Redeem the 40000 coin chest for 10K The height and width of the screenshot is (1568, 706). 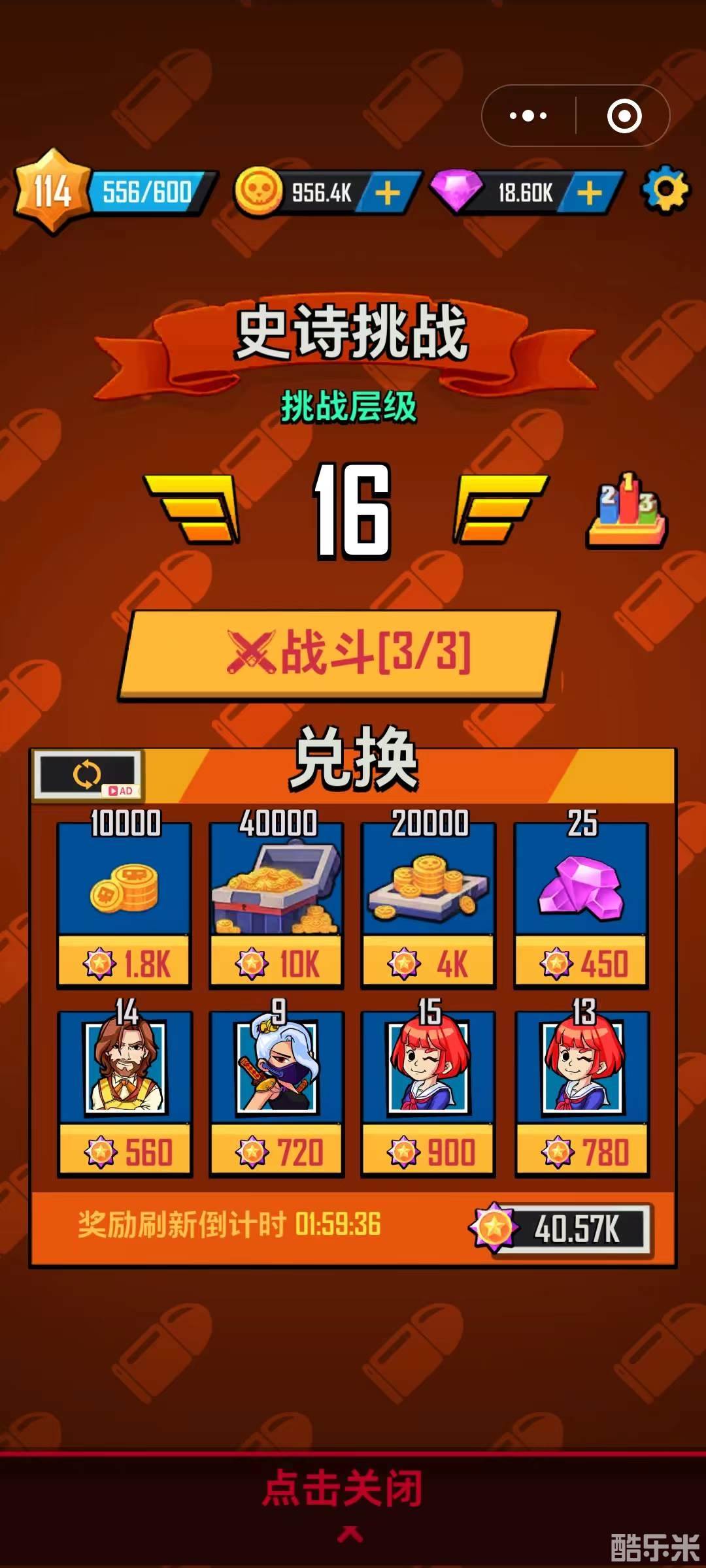pos(277,962)
